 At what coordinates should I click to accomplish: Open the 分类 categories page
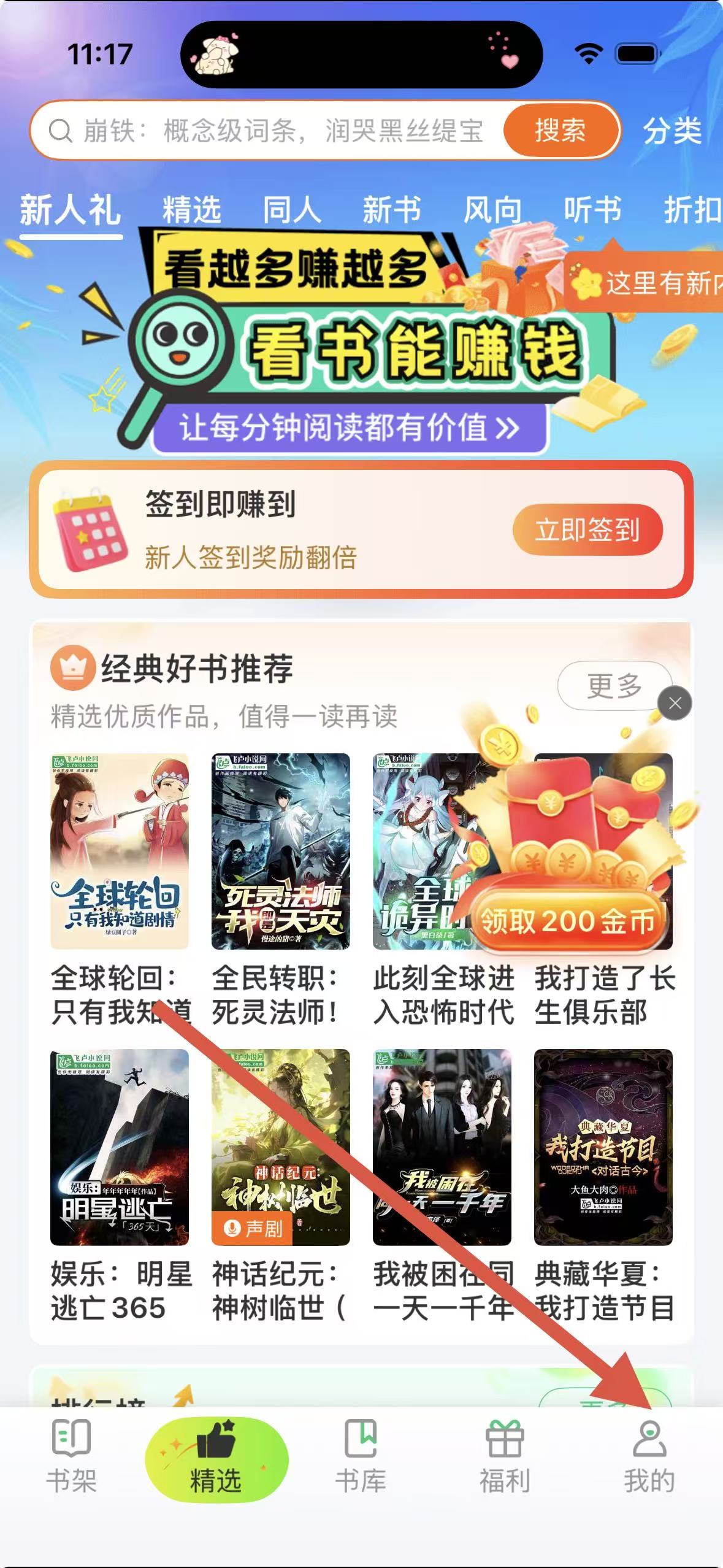point(672,131)
